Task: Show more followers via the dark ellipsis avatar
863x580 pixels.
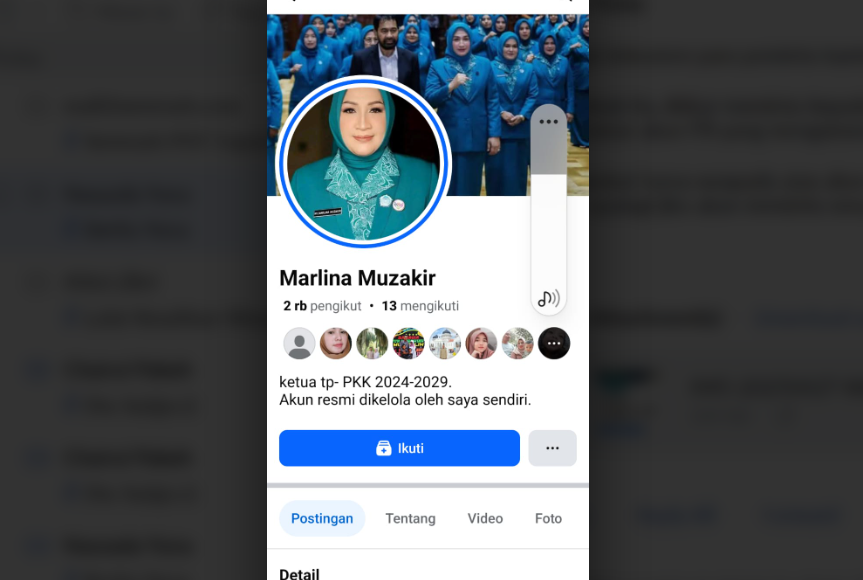Action: tap(554, 343)
